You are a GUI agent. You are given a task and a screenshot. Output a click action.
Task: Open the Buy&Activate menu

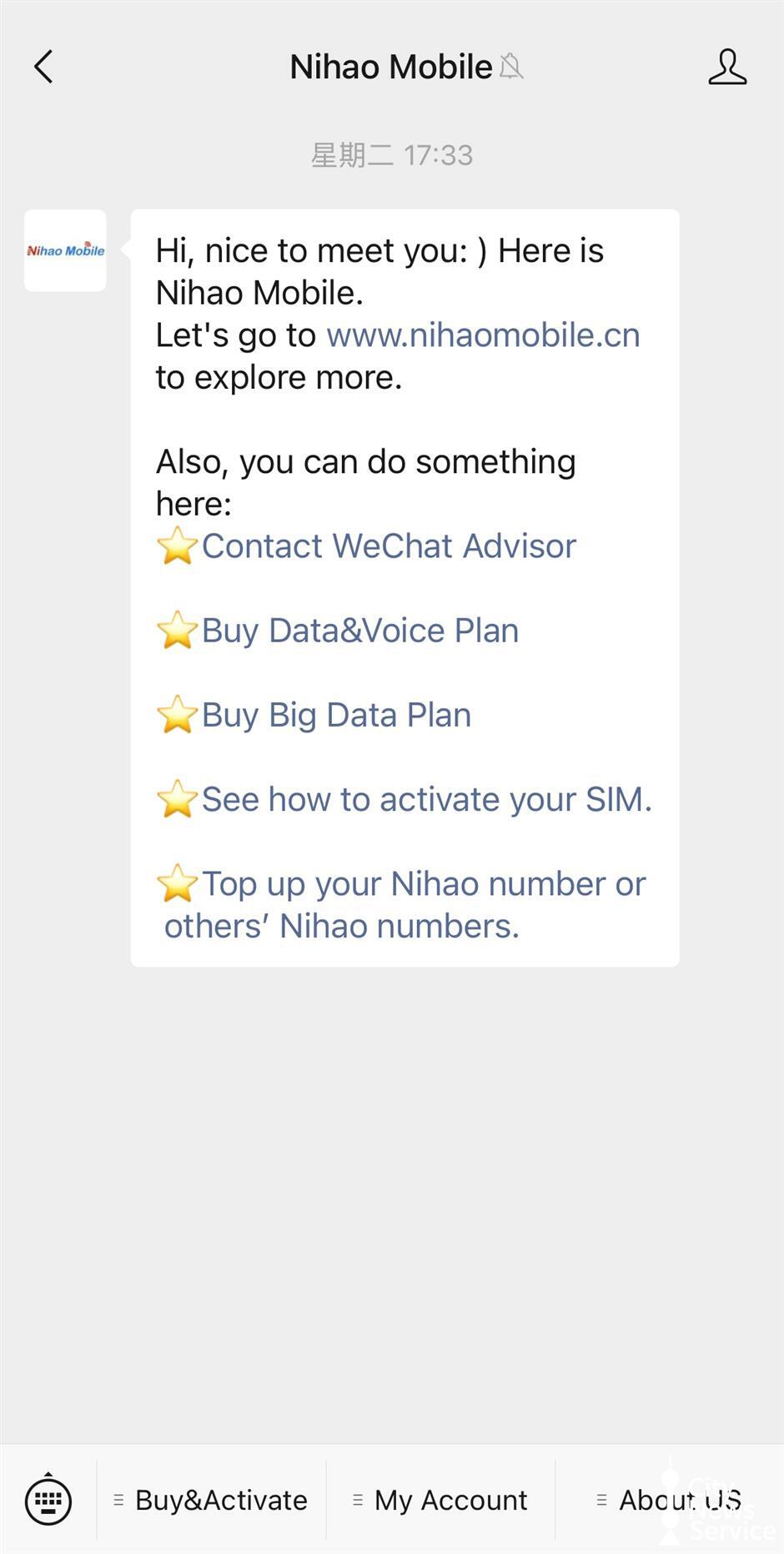pyautogui.click(x=220, y=1499)
